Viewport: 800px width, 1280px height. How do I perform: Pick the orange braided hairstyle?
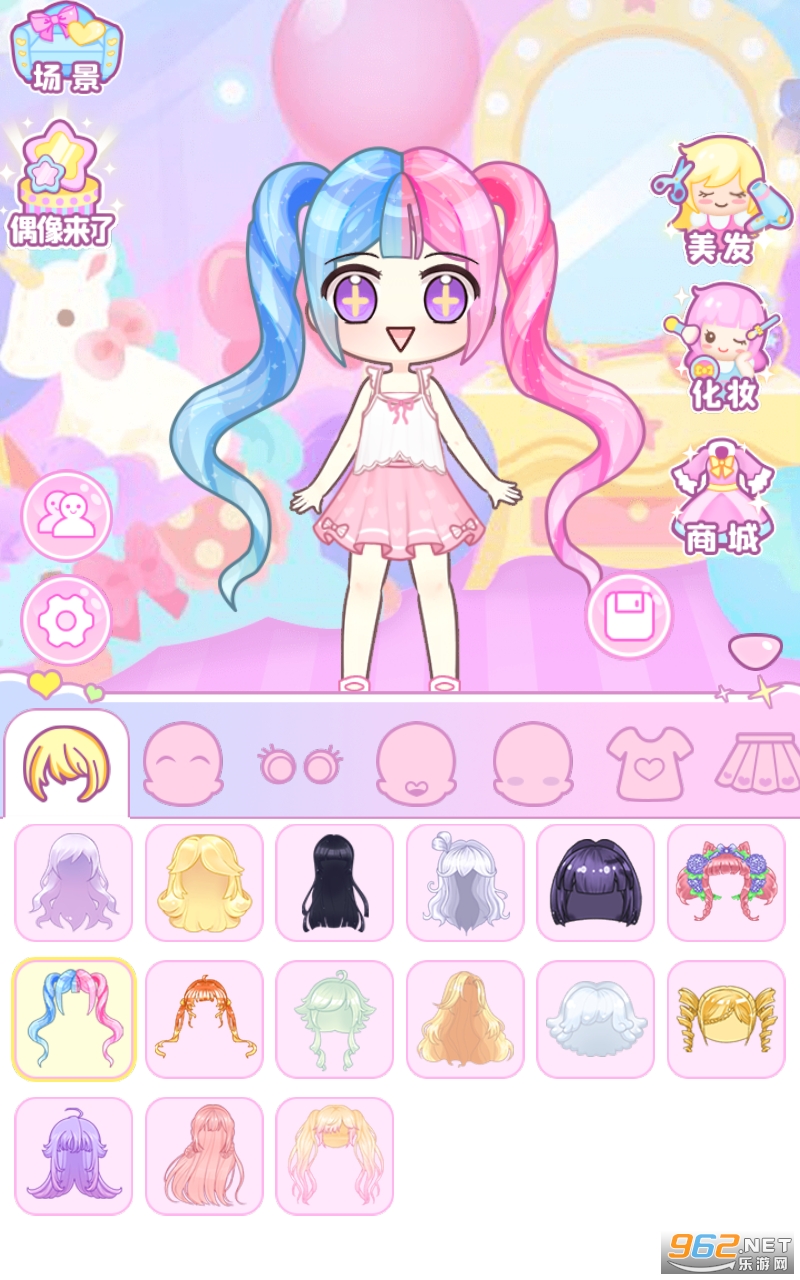tap(204, 1019)
